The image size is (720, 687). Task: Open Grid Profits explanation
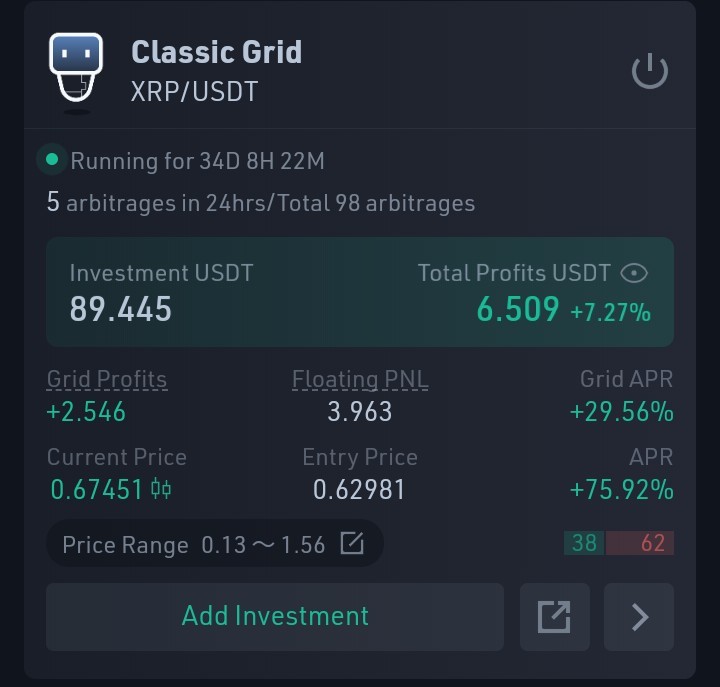point(107,379)
